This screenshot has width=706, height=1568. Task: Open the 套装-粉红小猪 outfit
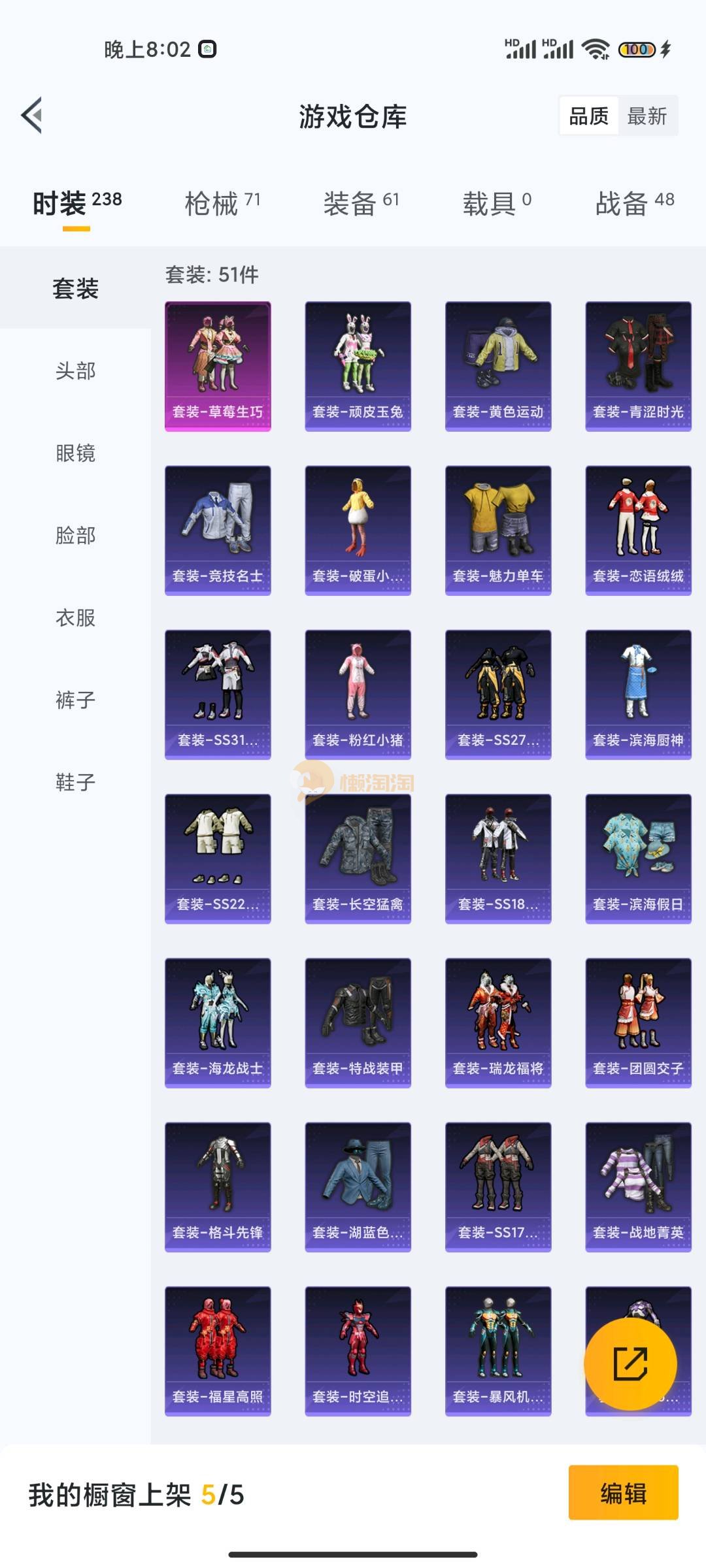click(x=358, y=694)
